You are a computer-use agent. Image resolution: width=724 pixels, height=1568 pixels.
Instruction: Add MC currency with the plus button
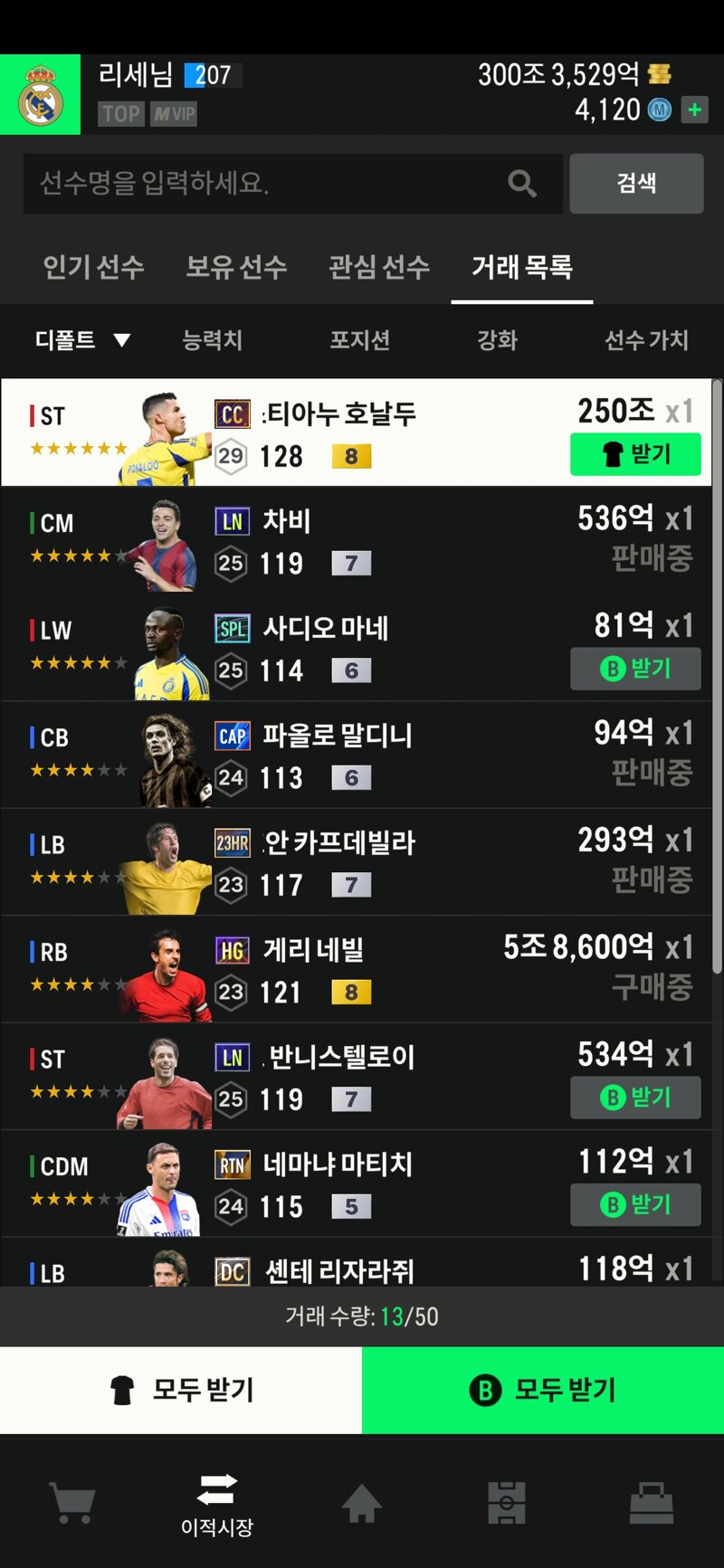pyautogui.click(x=694, y=109)
